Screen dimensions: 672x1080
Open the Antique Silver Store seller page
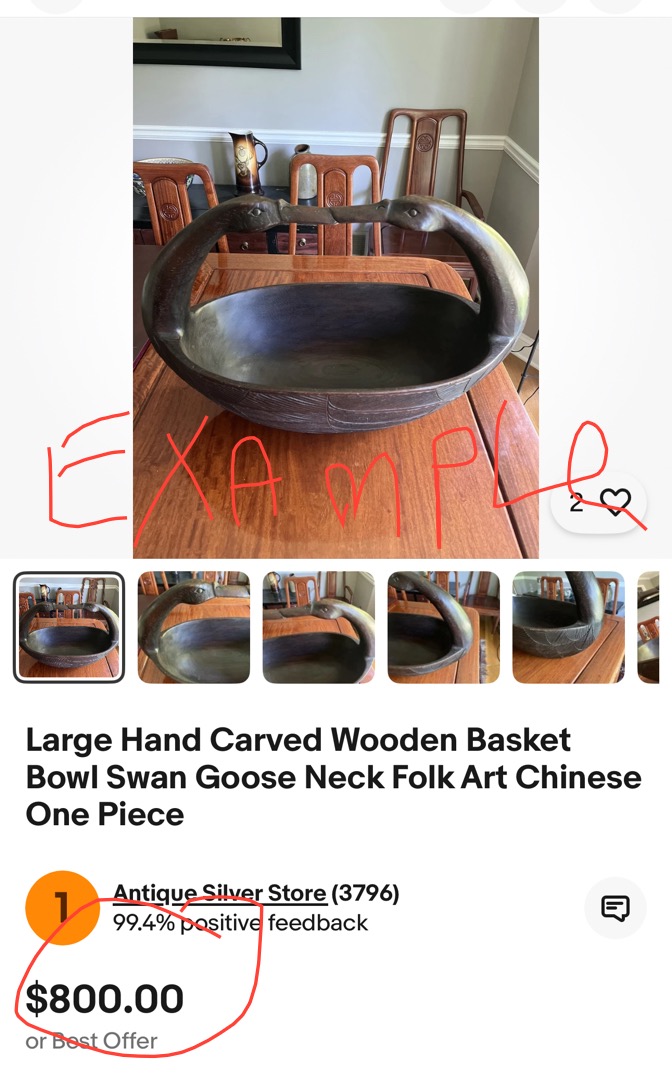[x=219, y=893]
